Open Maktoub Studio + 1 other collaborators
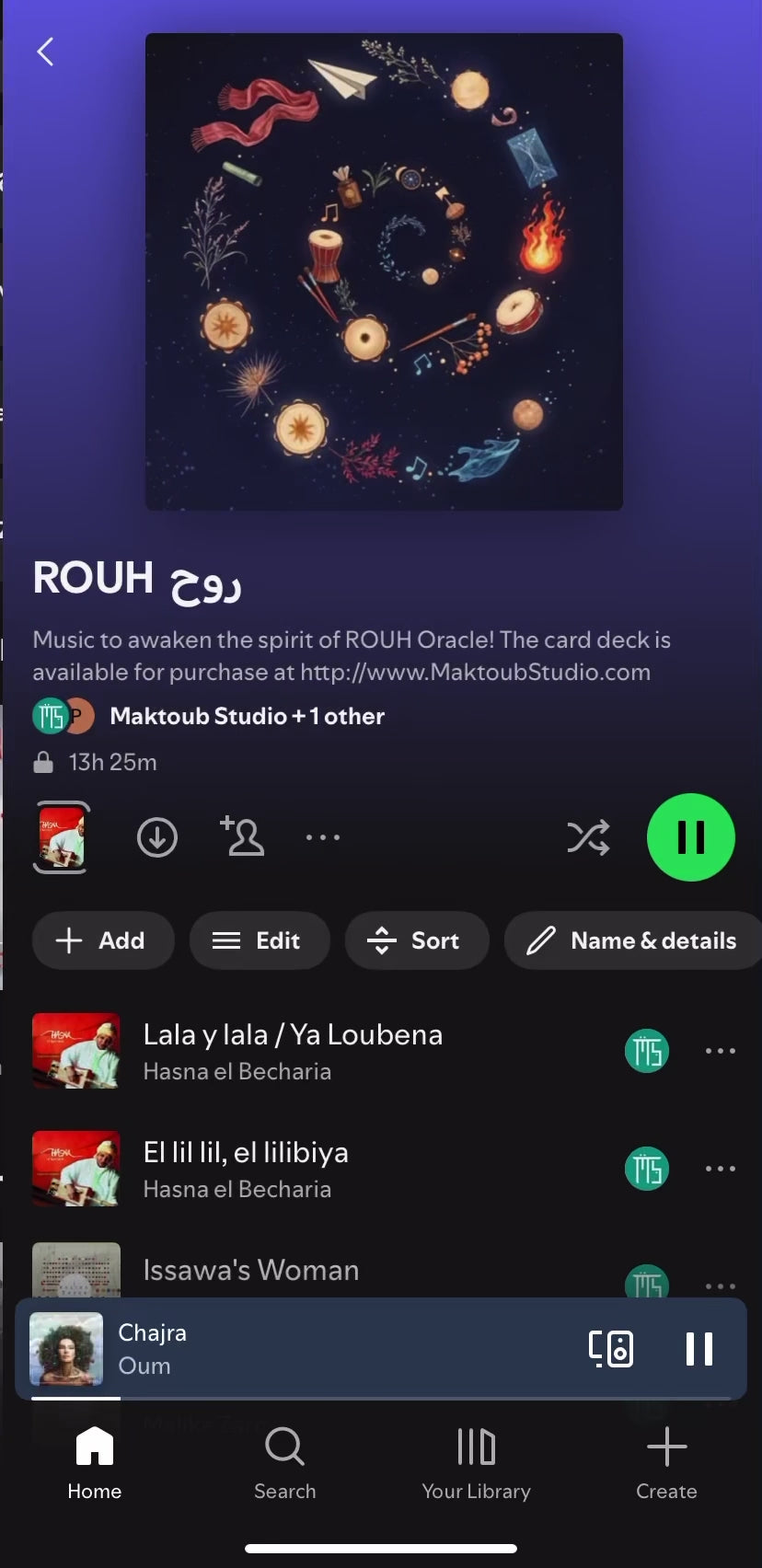Screen dimensions: 762x1568 [247, 716]
